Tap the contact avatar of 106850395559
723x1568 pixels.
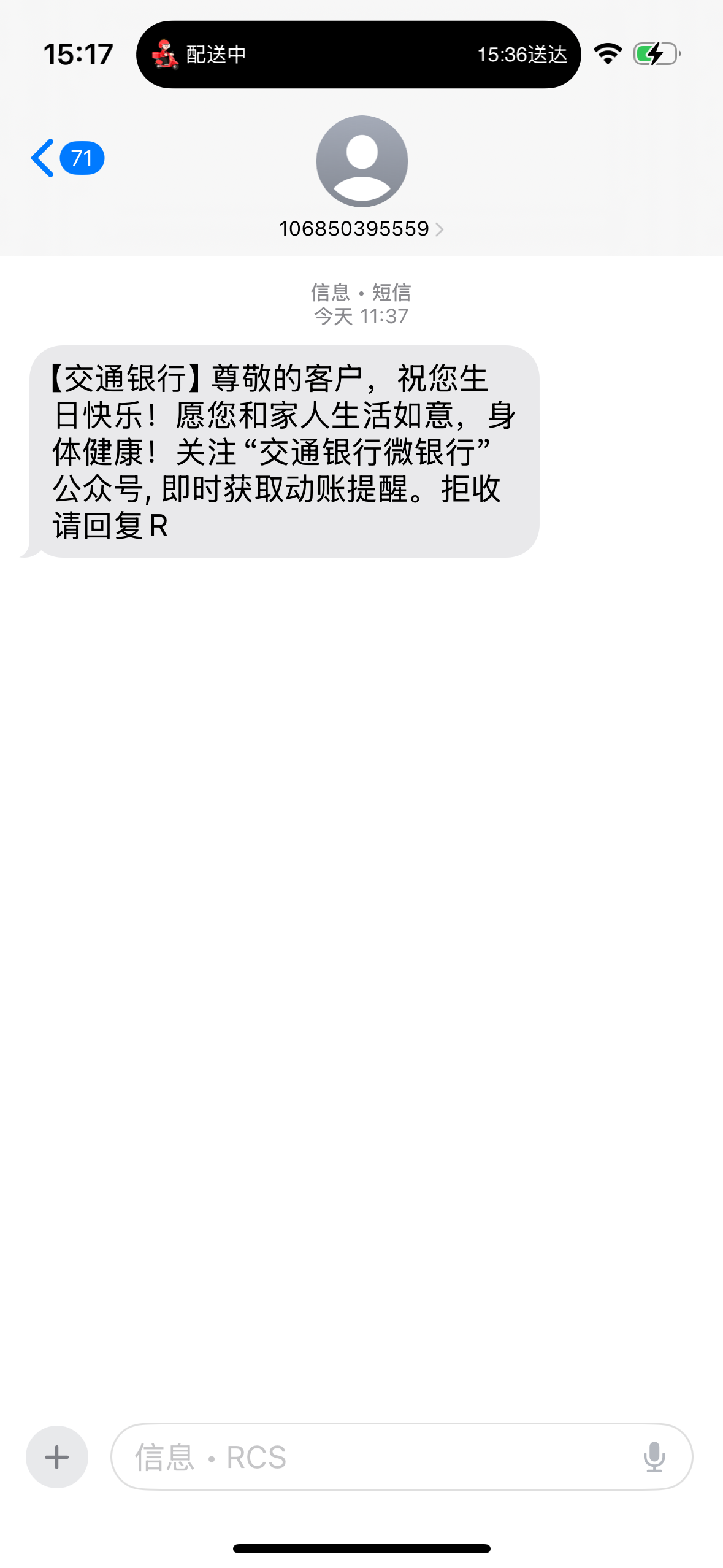(361, 161)
